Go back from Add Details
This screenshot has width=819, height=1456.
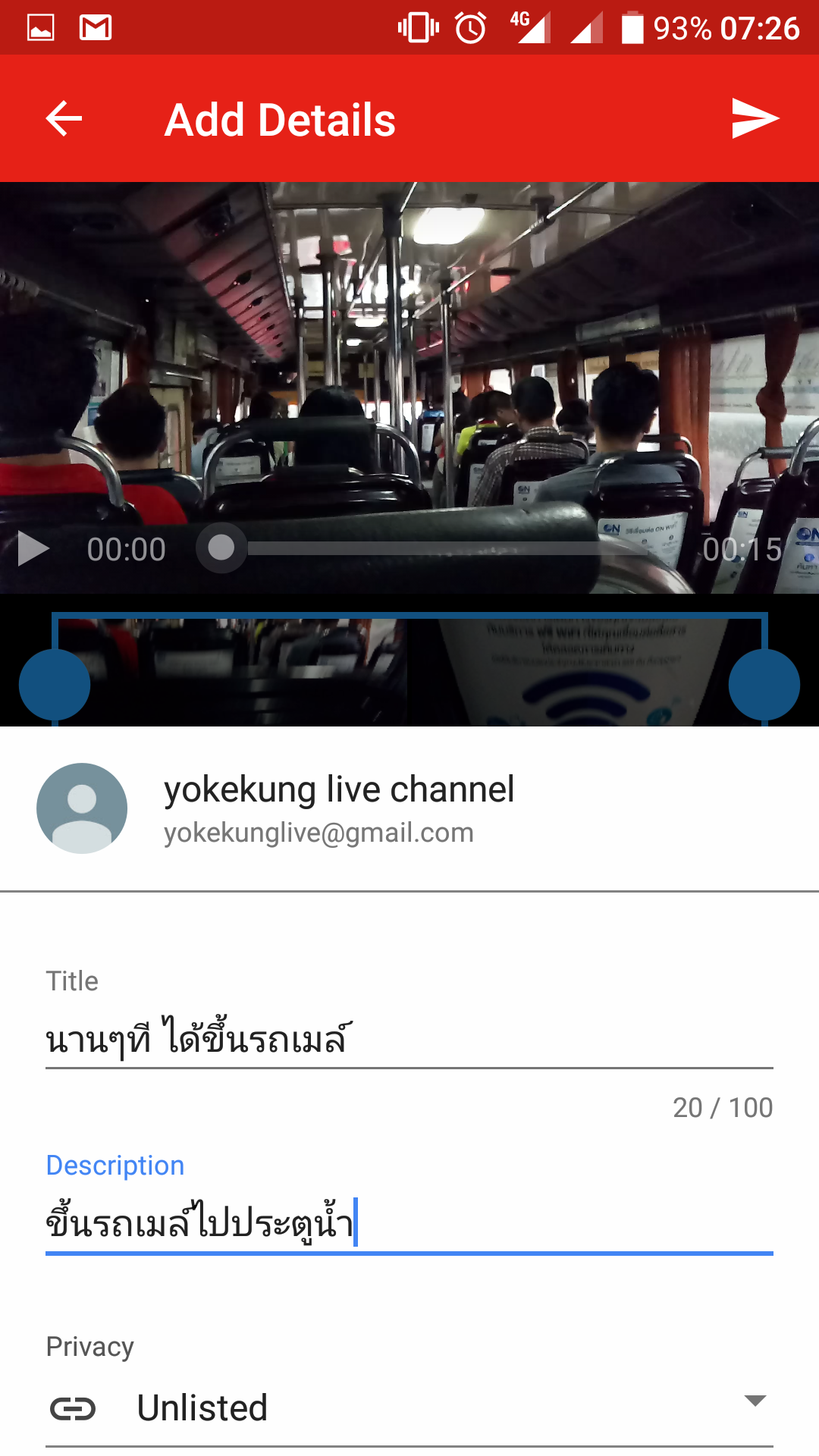pyautogui.click(x=64, y=119)
